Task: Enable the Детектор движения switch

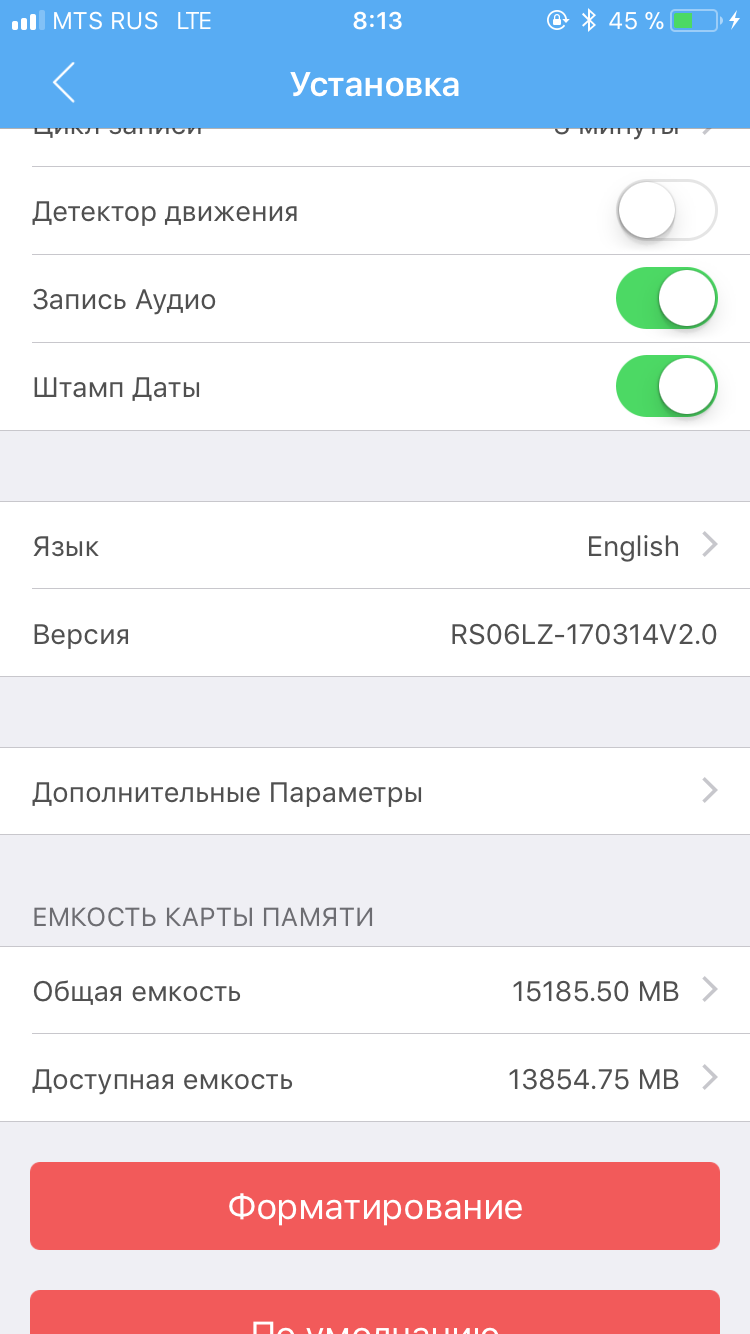Action: (666, 211)
